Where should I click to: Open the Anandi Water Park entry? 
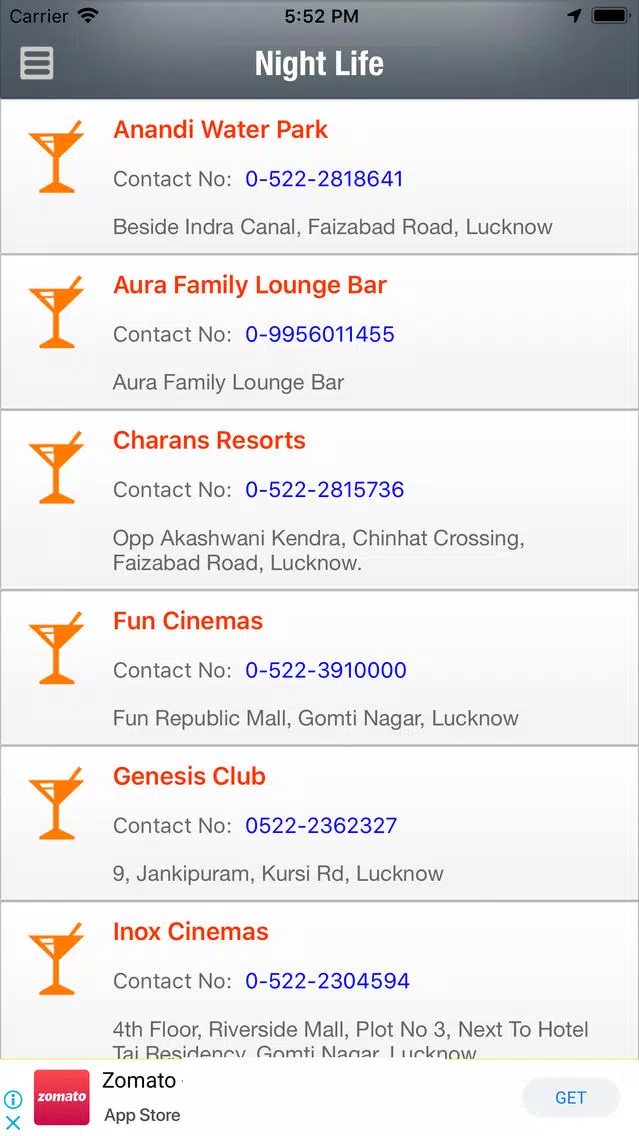pos(320,177)
